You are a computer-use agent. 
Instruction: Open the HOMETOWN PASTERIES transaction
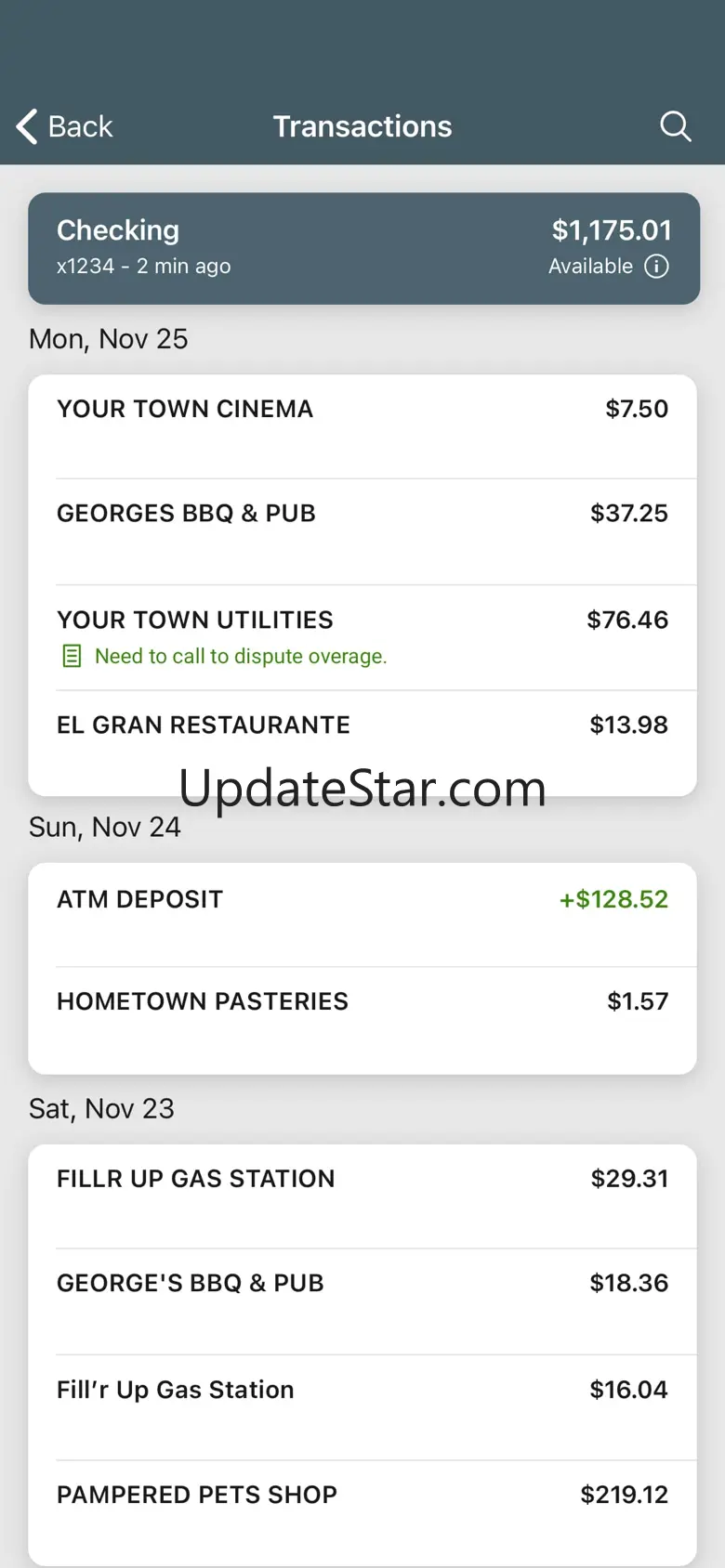coord(362,1018)
